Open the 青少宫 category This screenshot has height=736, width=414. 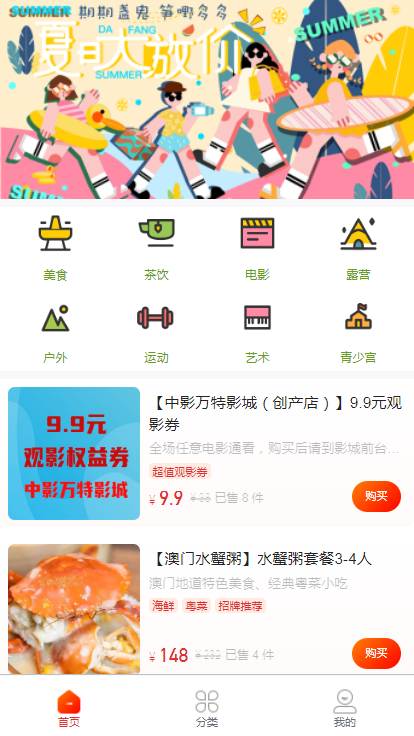pos(358,333)
